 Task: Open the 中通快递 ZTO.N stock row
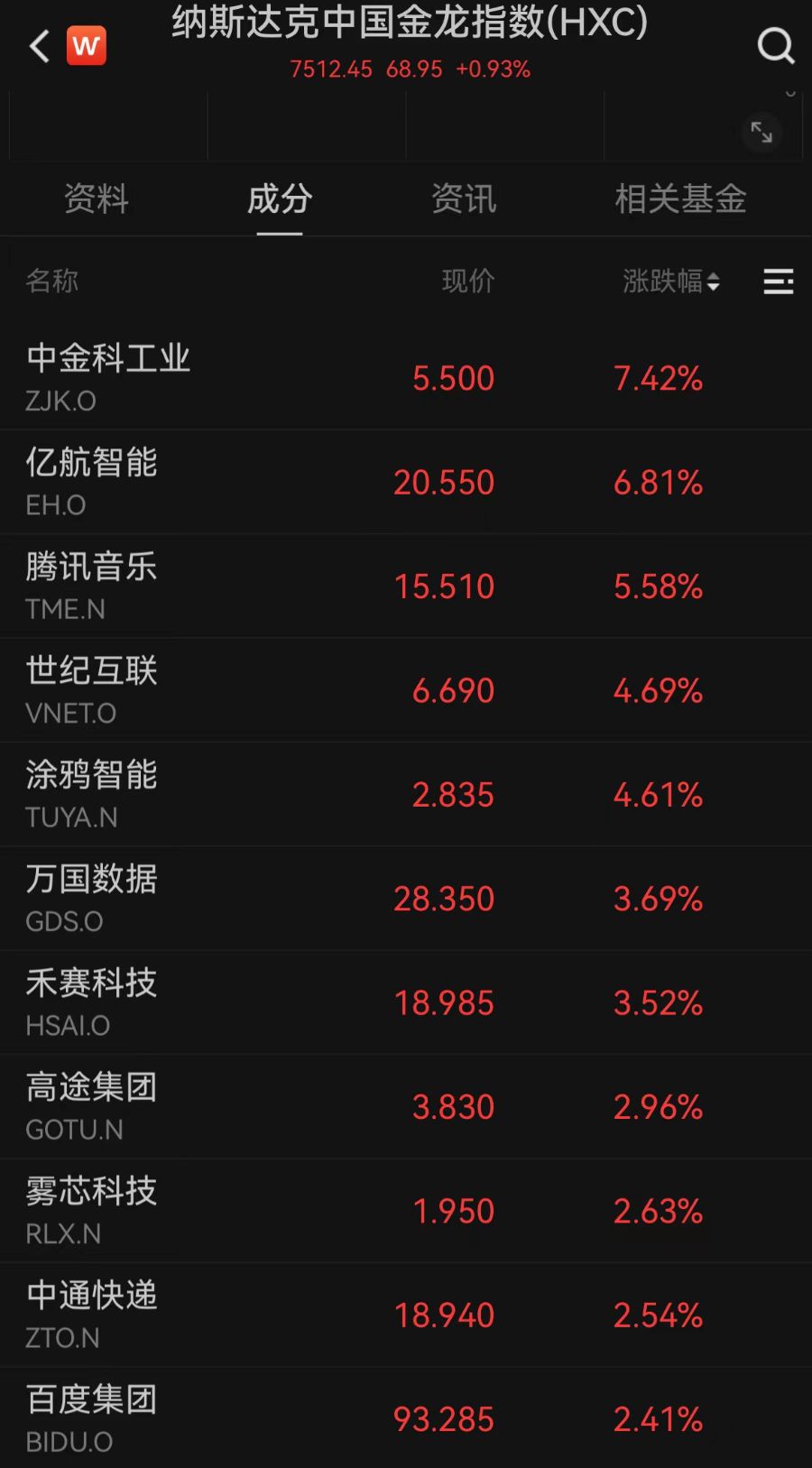pos(406,1315)
